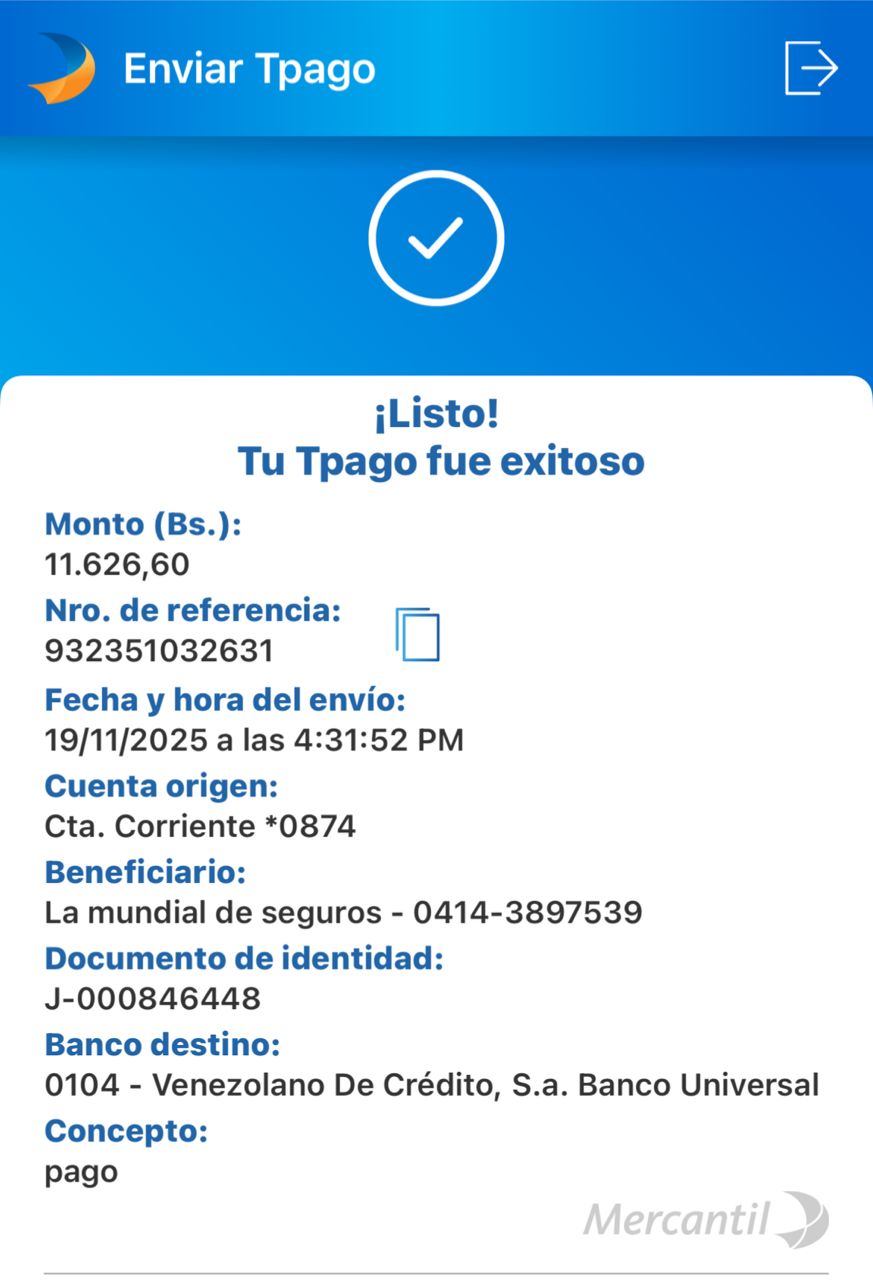The width and height of the screenshot is (873, 1280).
Task: Tap the logout icon in the header
Action: pyautogui.click(x=810, y=68)
